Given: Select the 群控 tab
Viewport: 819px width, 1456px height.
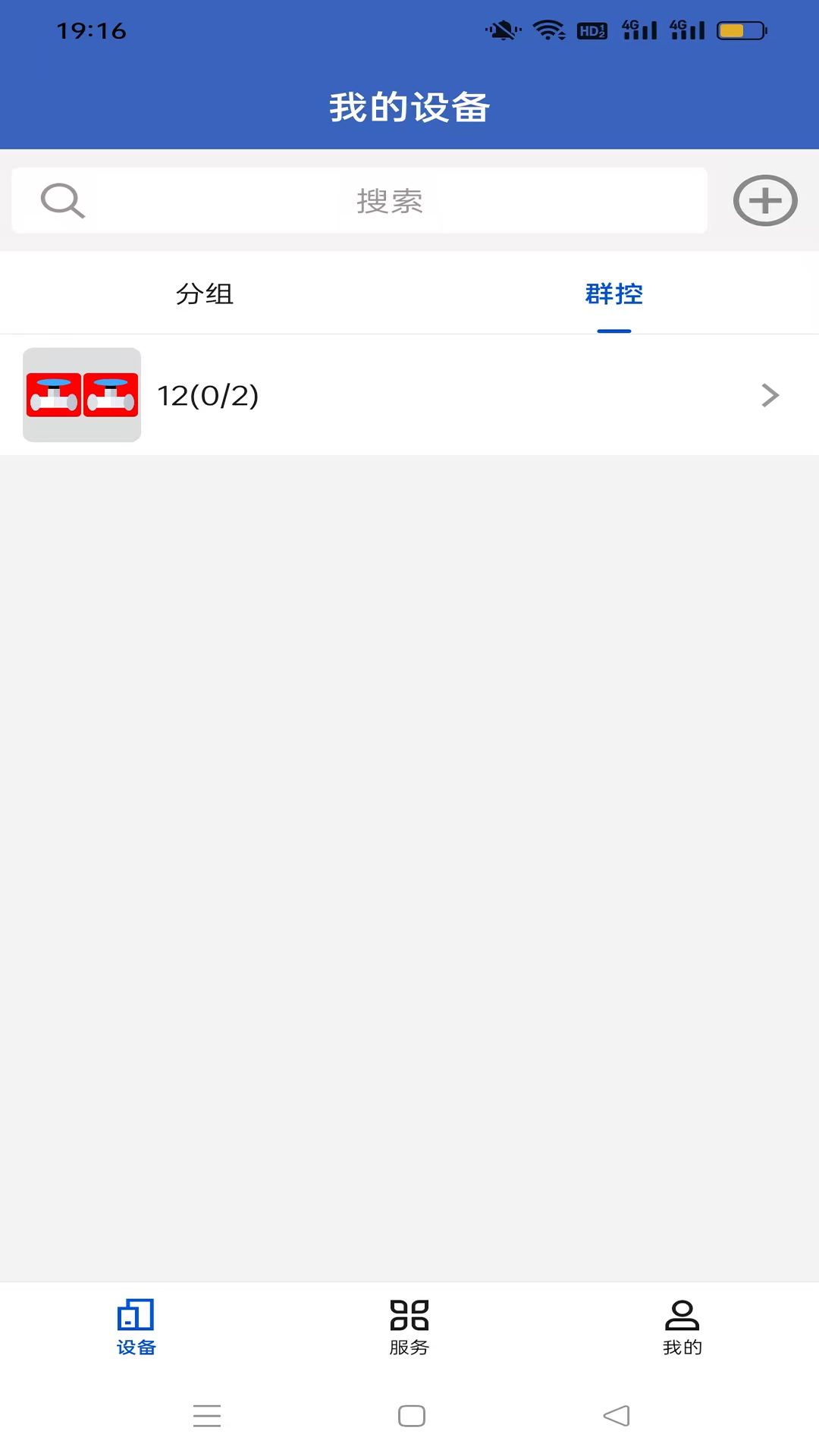Looking at the screenshot, I should click(613, 294).
